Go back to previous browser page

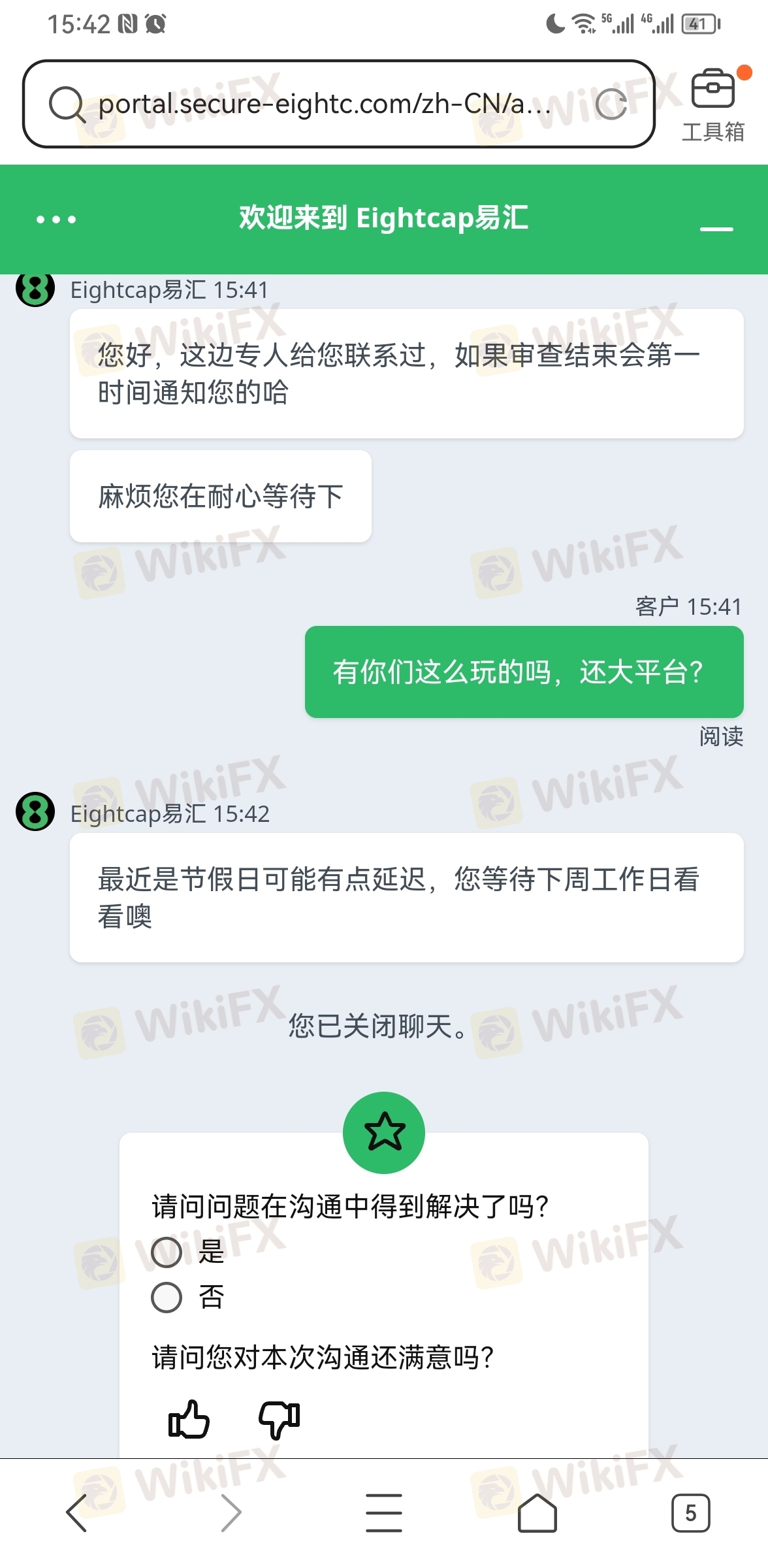pos(77,1513)
